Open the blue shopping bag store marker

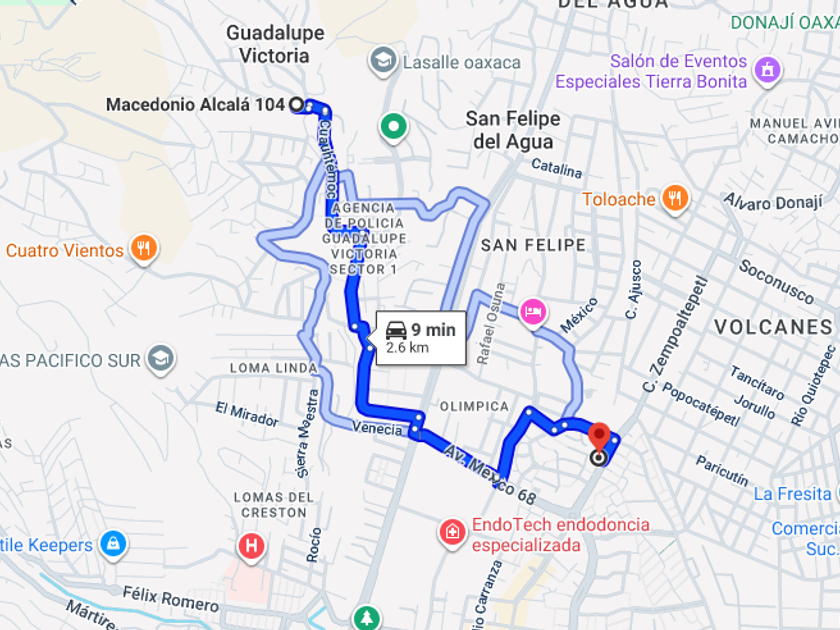point(114,545)
